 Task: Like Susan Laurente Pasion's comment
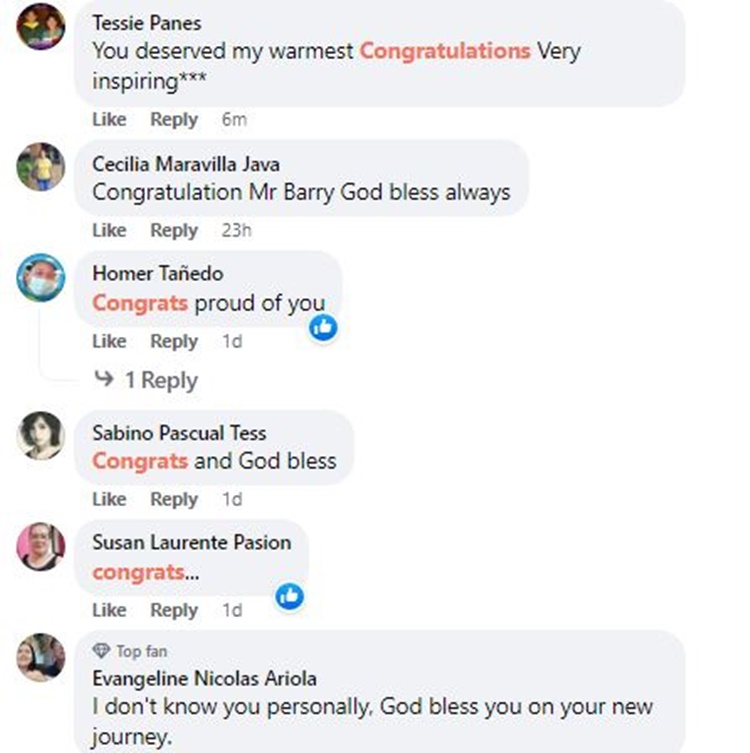[x=109, y=609]
